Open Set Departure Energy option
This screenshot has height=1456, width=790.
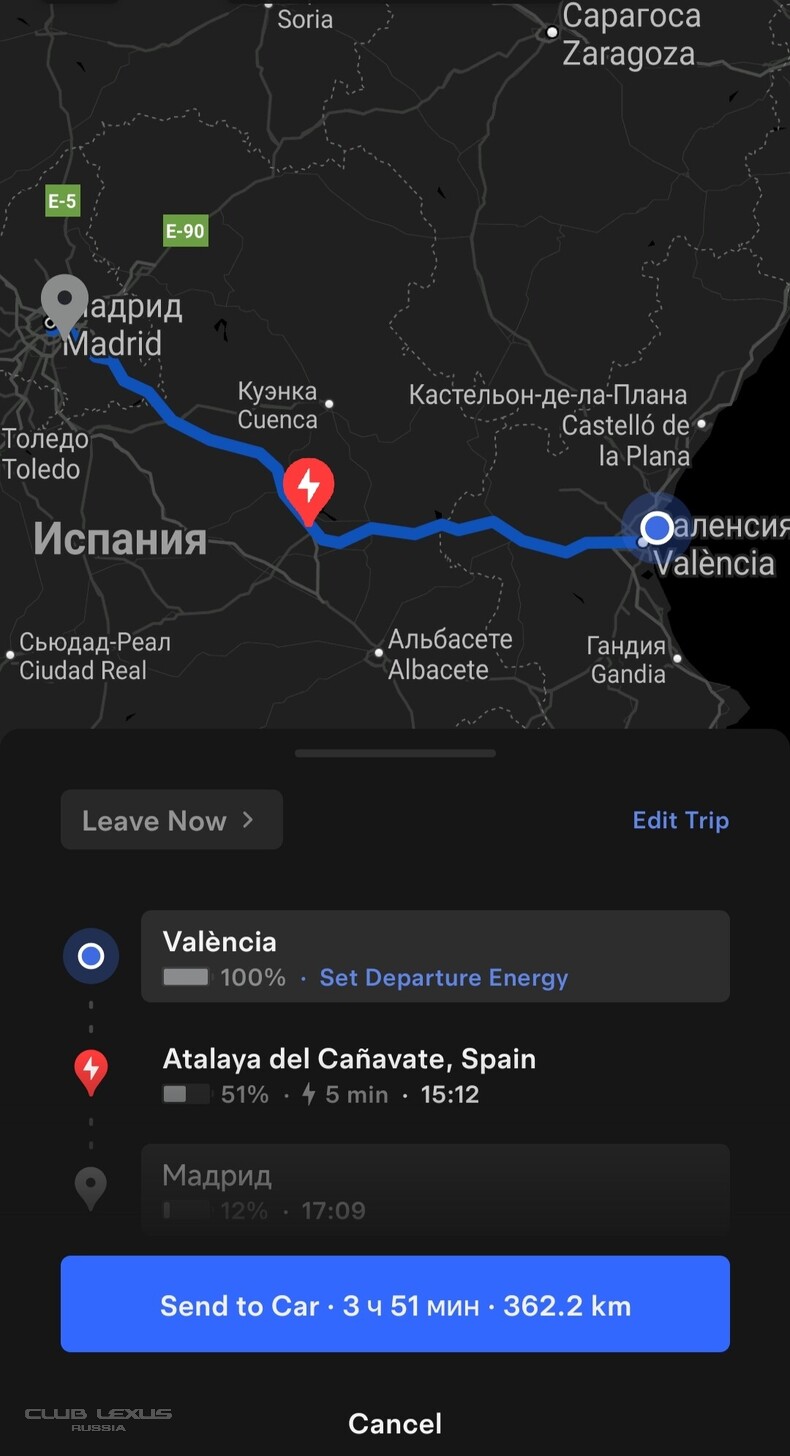tap(443, 978)
